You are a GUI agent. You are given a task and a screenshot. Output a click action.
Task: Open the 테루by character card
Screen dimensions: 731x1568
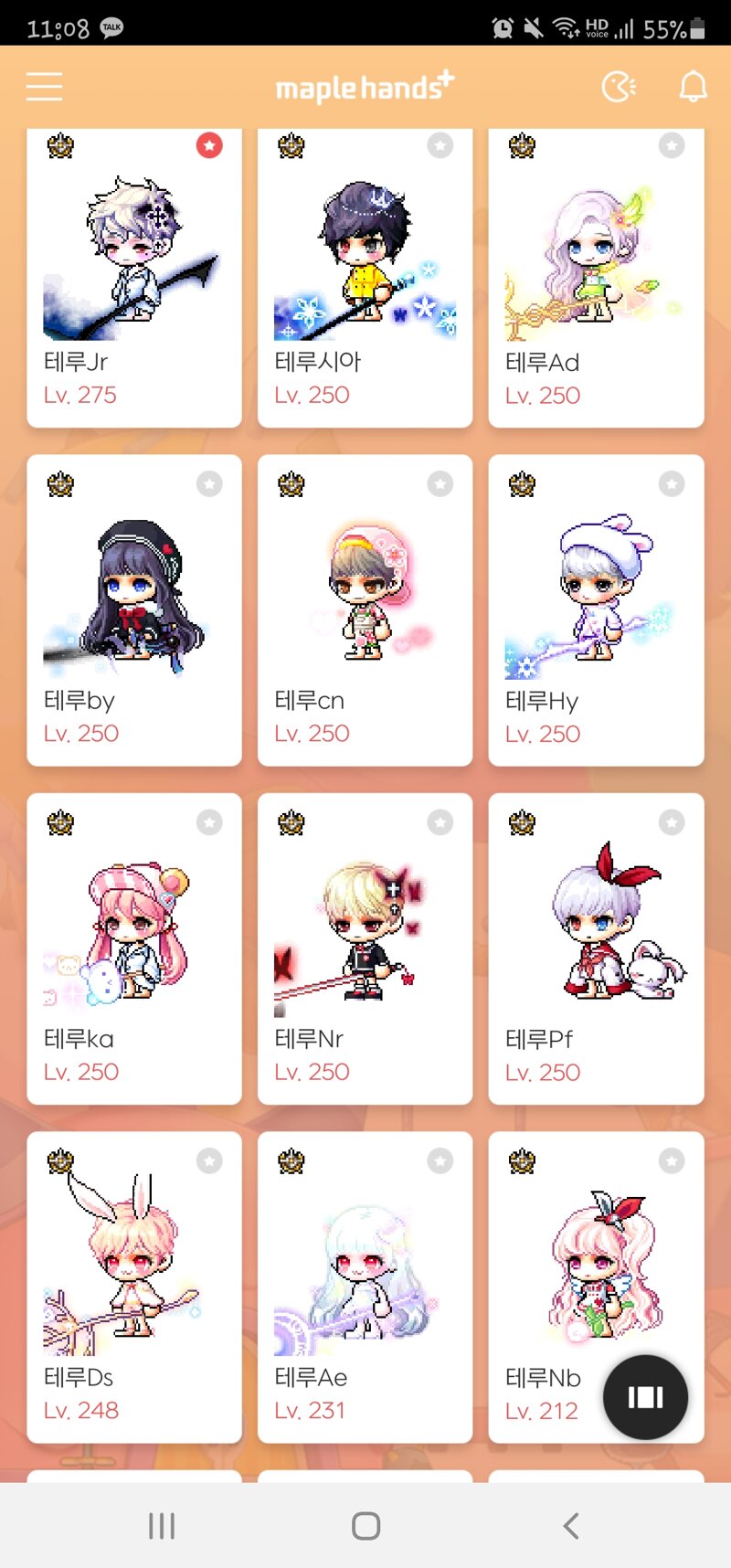pyautogui.click(x=134, y=612)
